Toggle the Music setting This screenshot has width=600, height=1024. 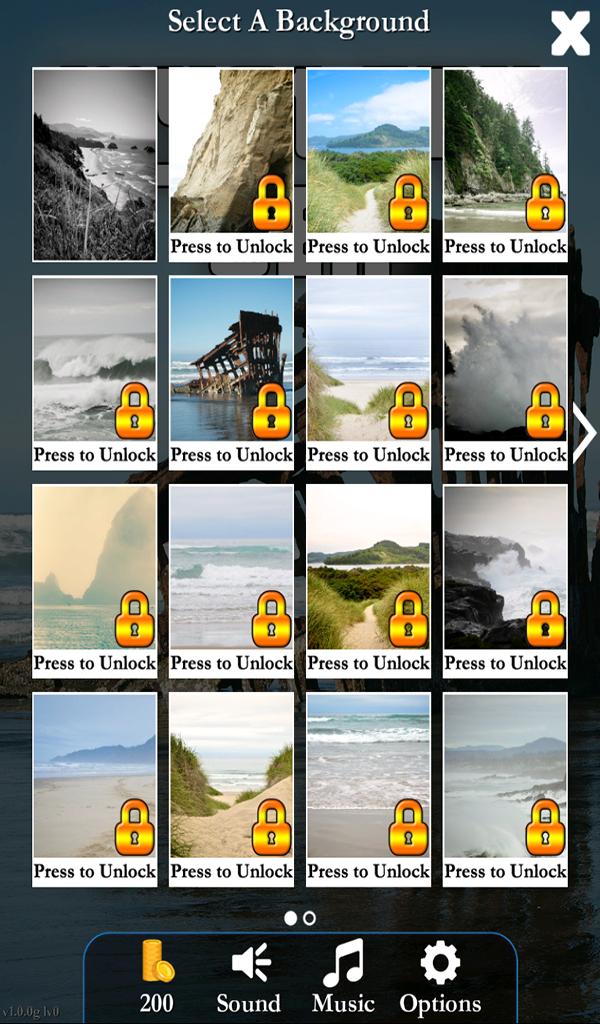[343, 980]
